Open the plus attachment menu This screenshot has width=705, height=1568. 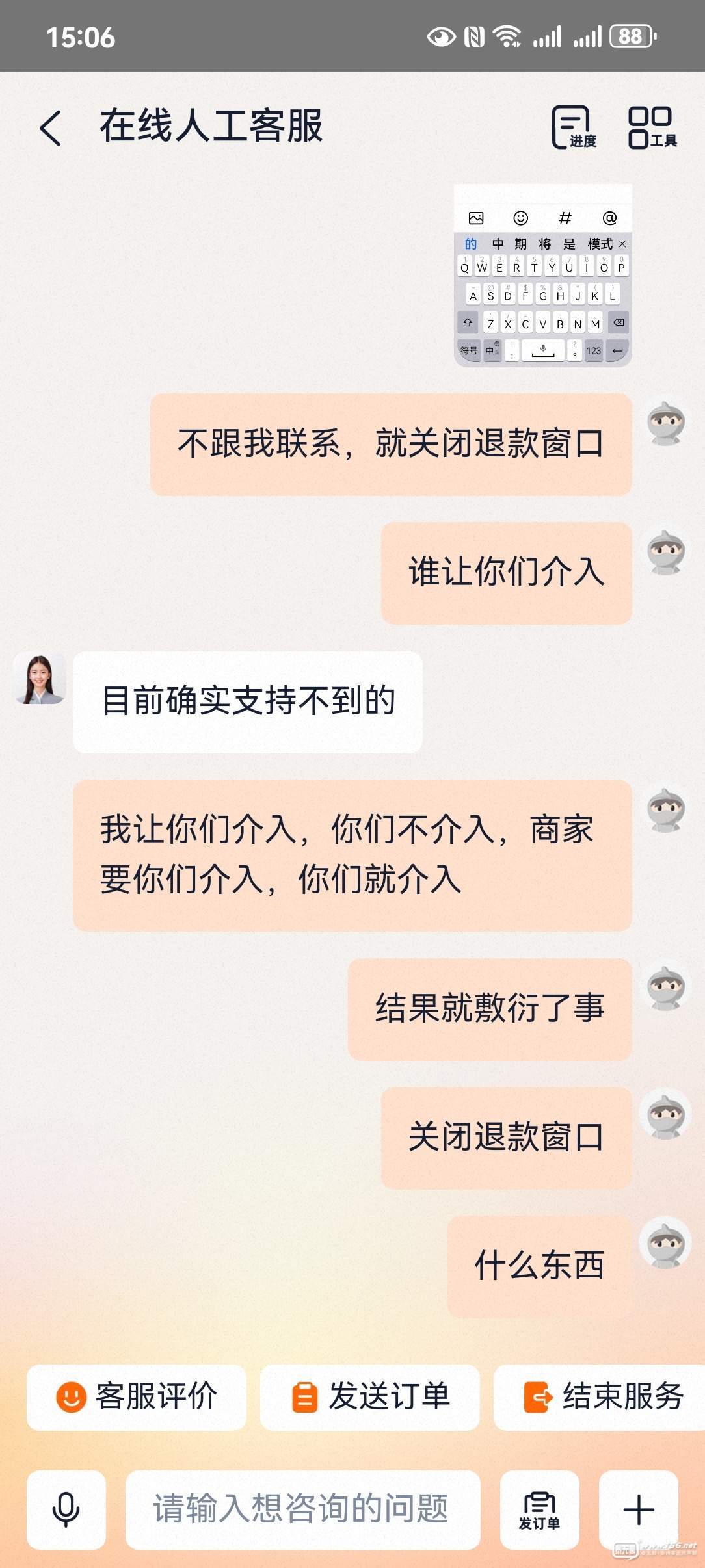coord(638,1509)
